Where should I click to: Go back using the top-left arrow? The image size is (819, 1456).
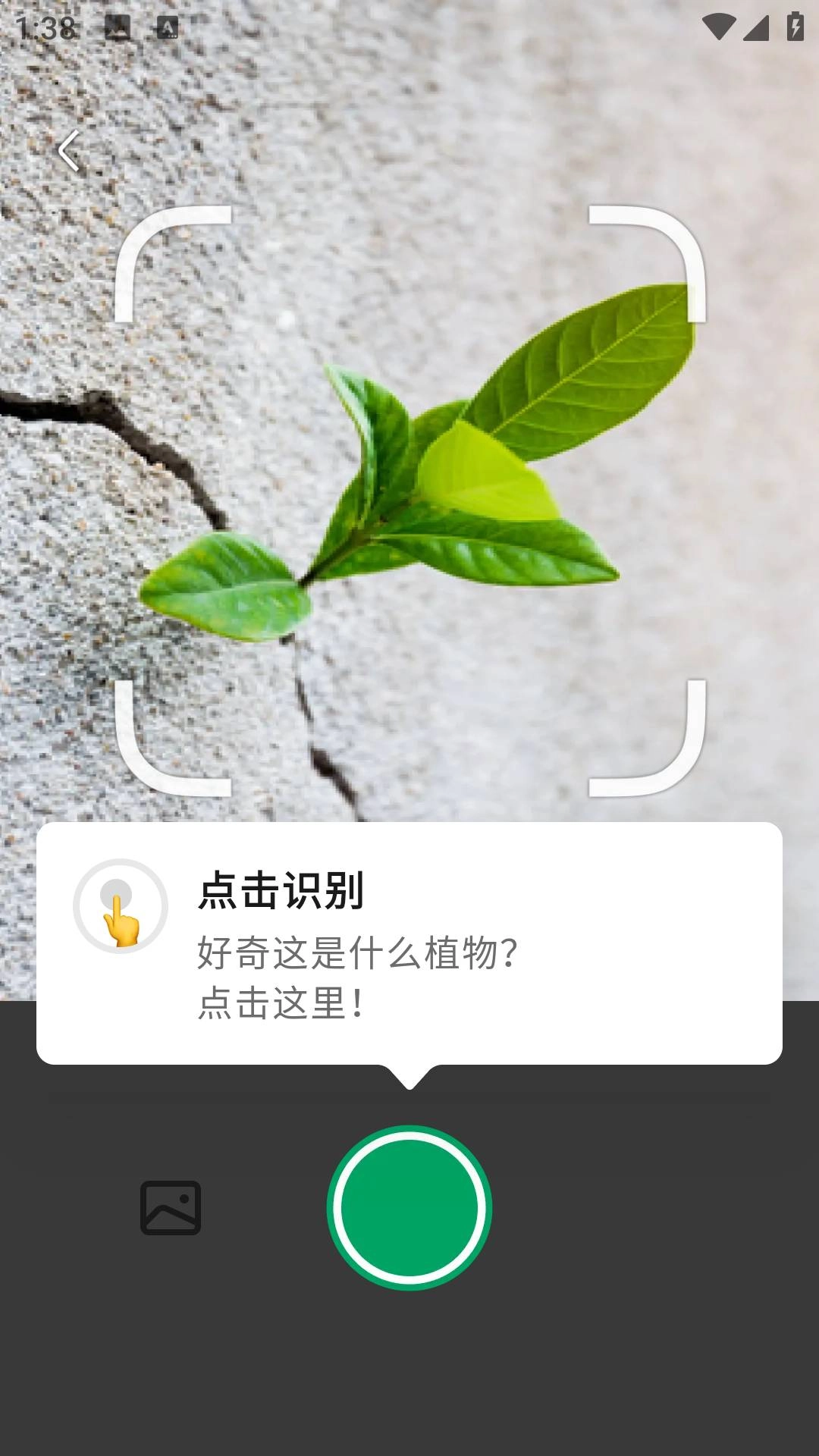(69, 151)
